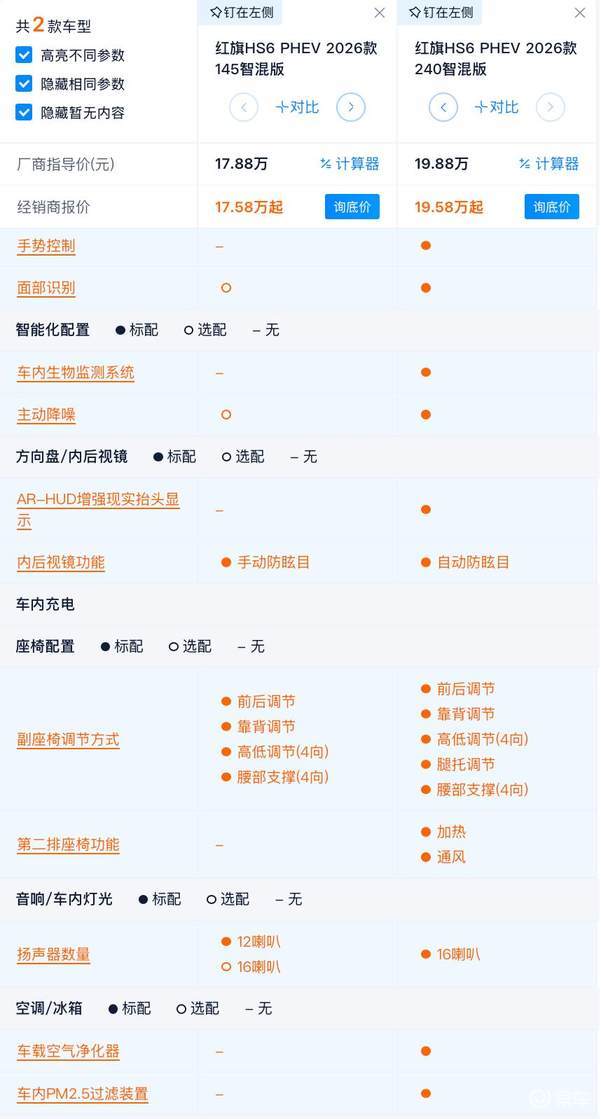View details for 车内生物监测系统
The image size is (601, 1119).
75,372
